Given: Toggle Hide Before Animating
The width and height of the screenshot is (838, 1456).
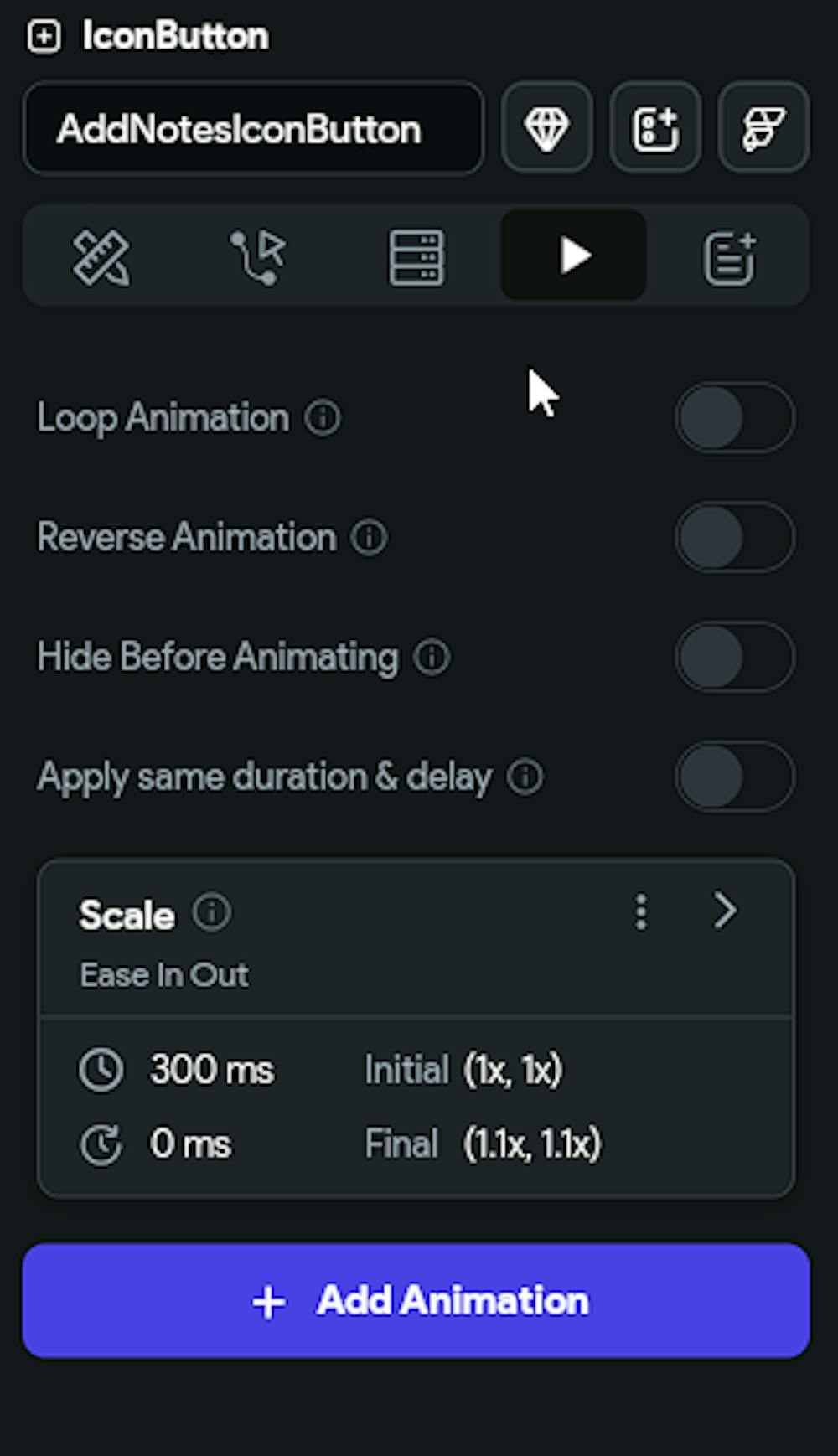Looking at the screenshot, I should [735, 657].
